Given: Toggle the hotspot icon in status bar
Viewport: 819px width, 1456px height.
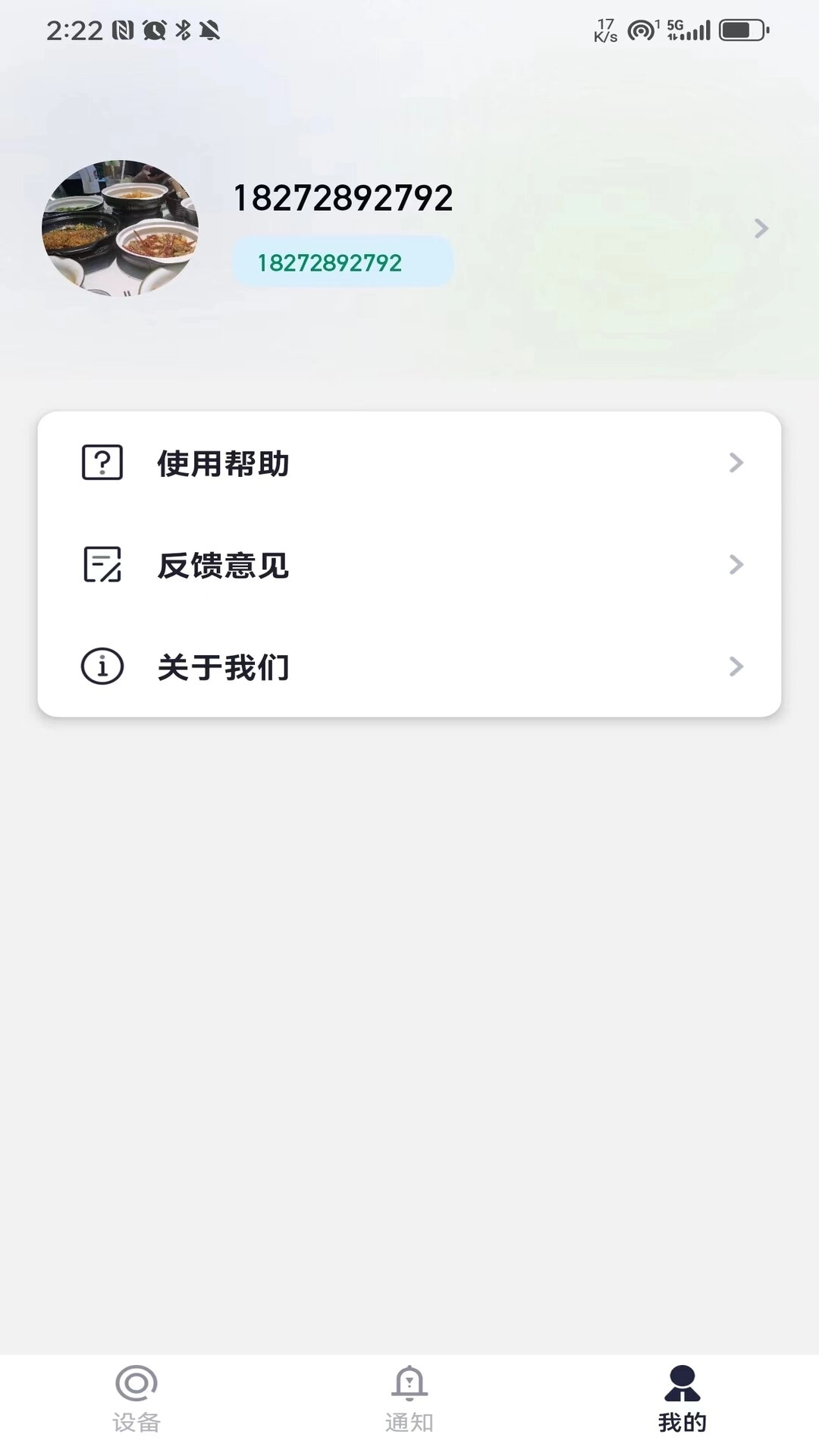Looking at the screenshot, I should pyautogui.click(x=639, y=30).
